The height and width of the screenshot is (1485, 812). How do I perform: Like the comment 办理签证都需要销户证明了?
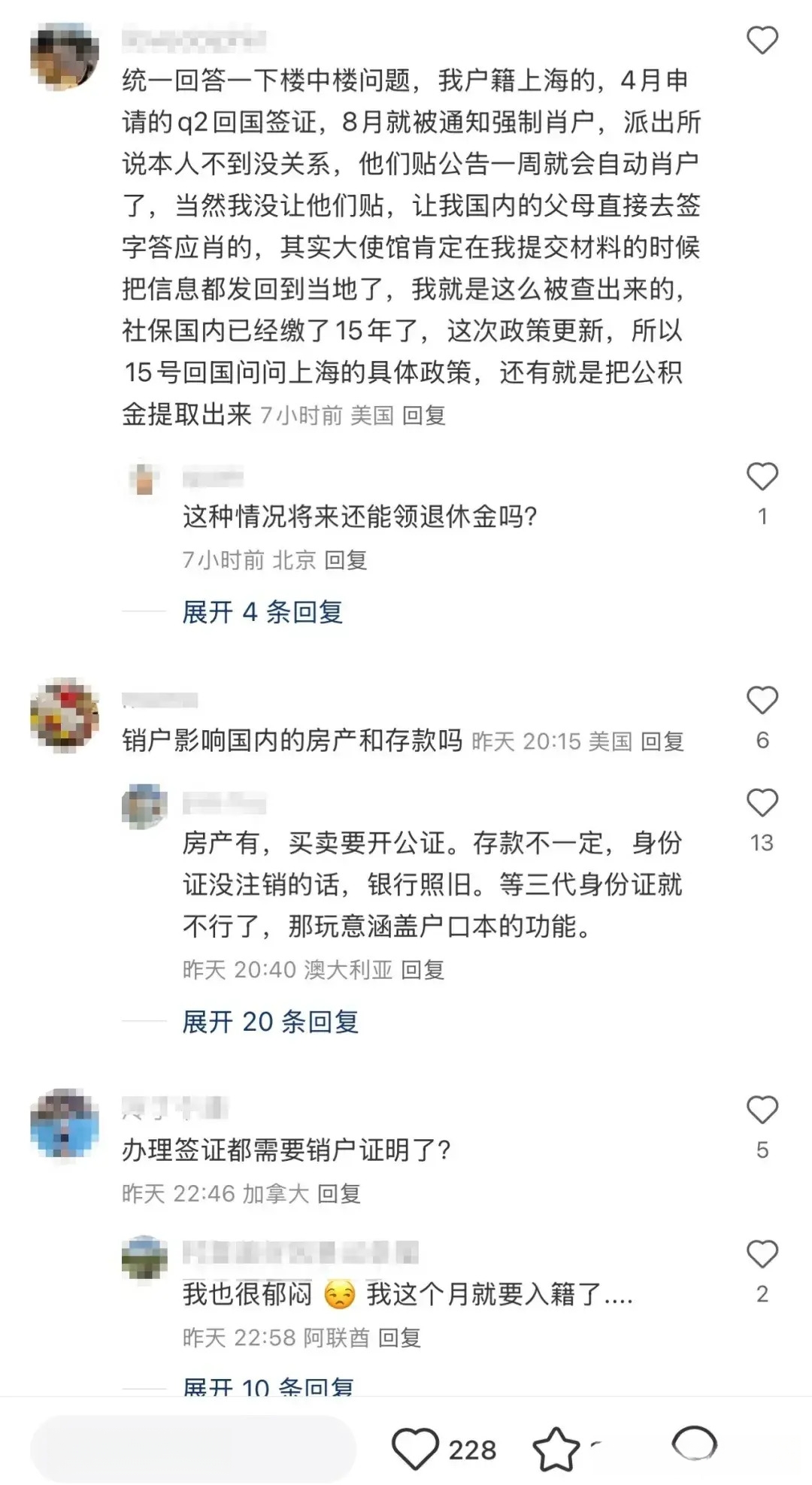[762, 1110]
